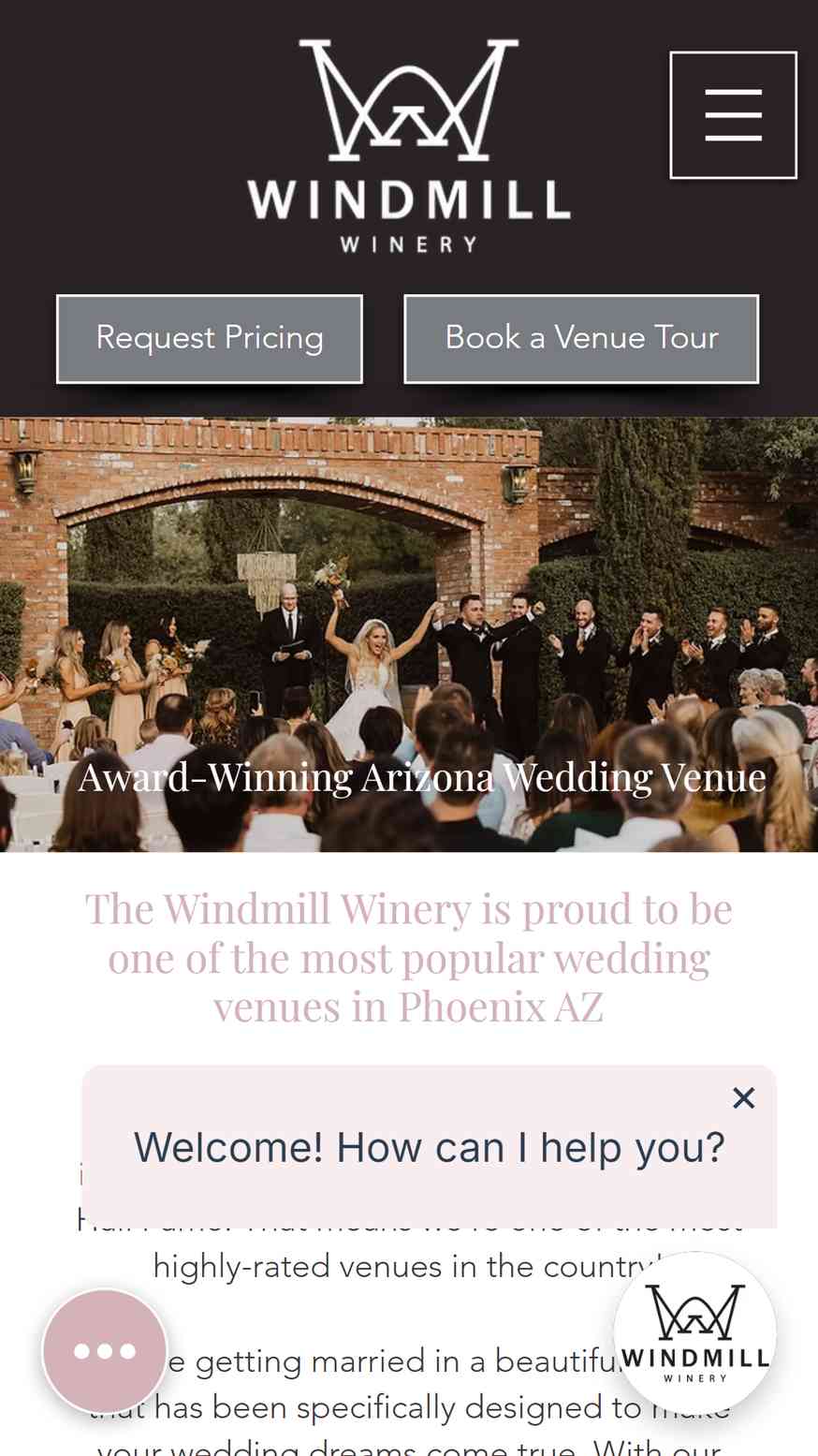
Task: Open the pink three-dot quick actions button
Action: click(x=105, y=1351)
